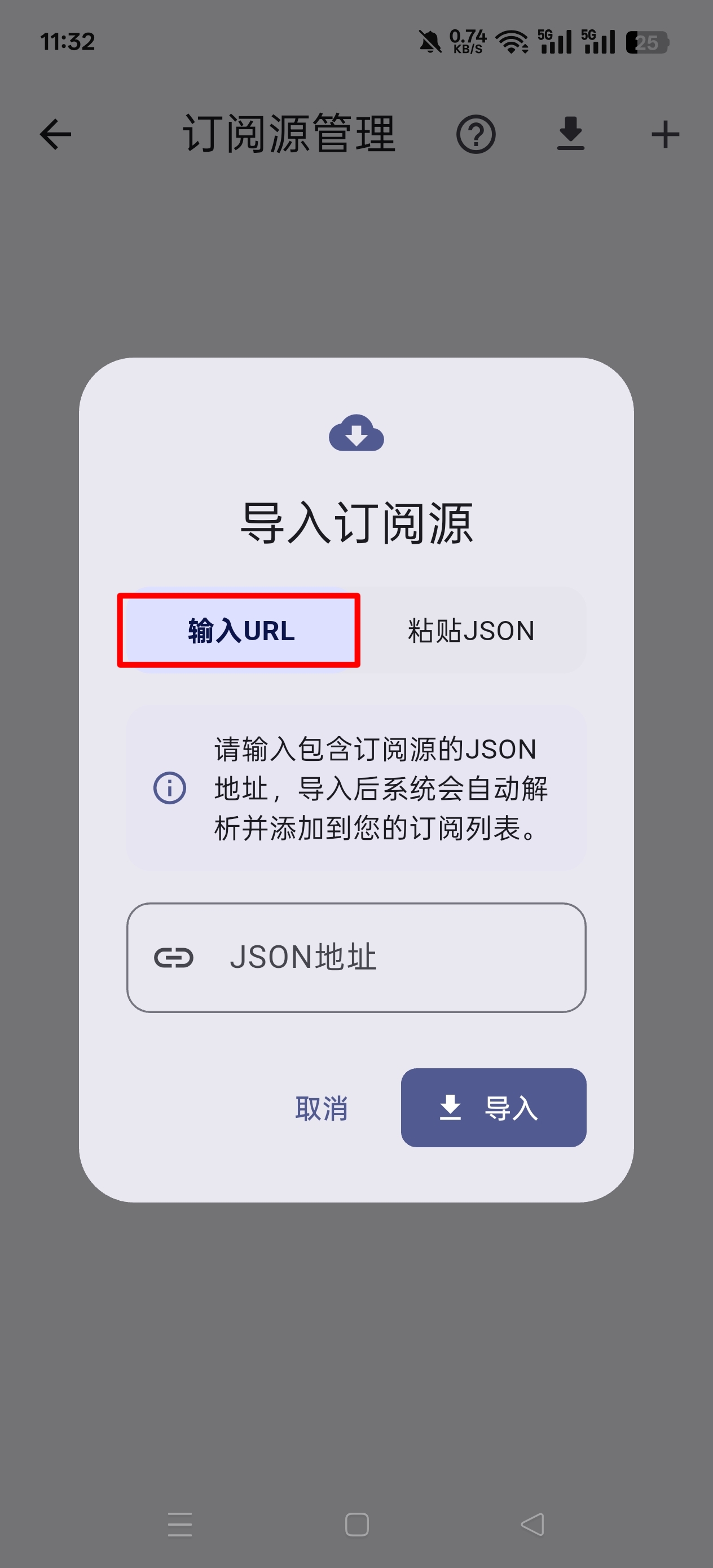Select the 输入URL tab
The image size is (713, 1568).
[x=239, y=630]
